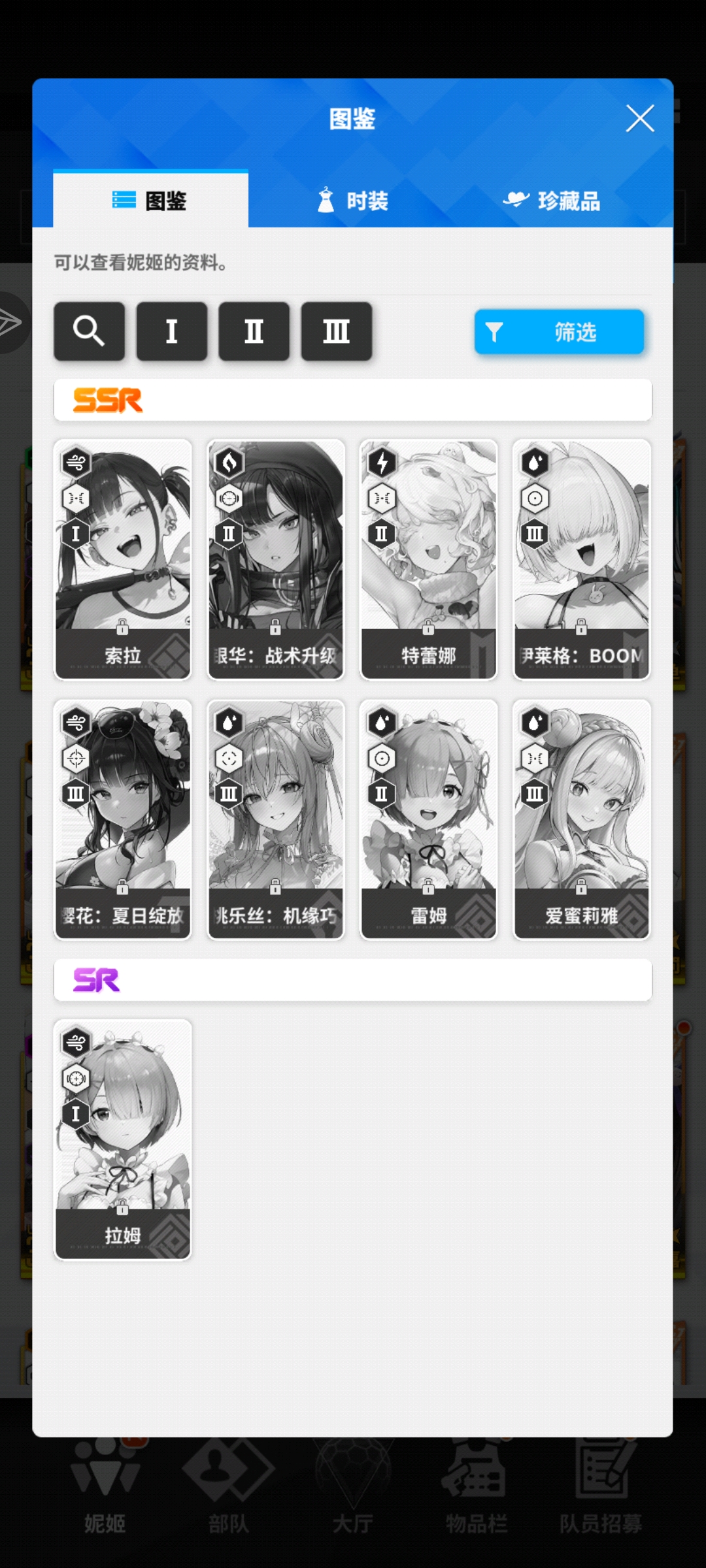This screenshot has height=1568, width=706.
Task: Filter by burst type I
Action: (x=171, y=331)
